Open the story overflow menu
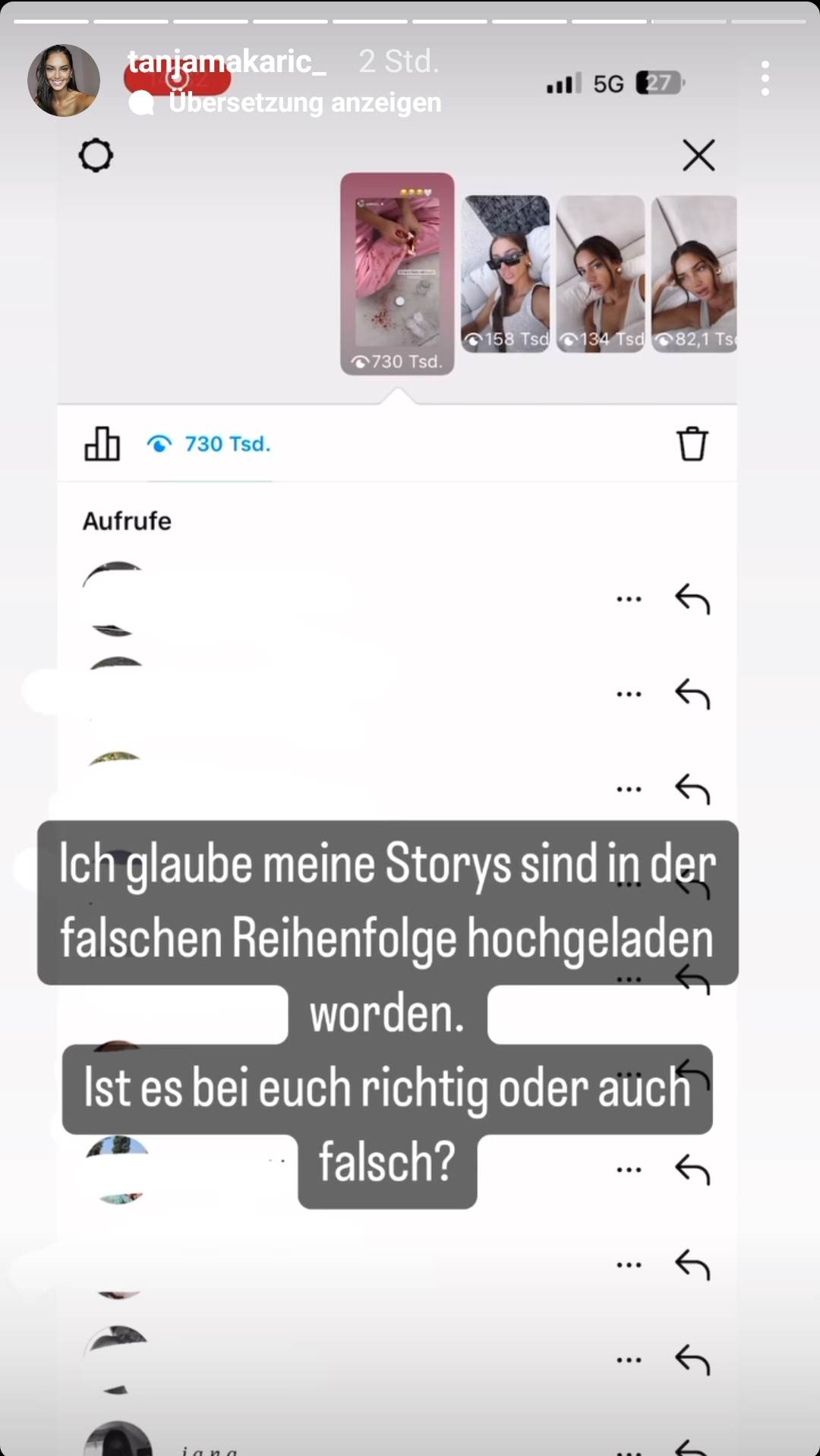 coord(765,78)
